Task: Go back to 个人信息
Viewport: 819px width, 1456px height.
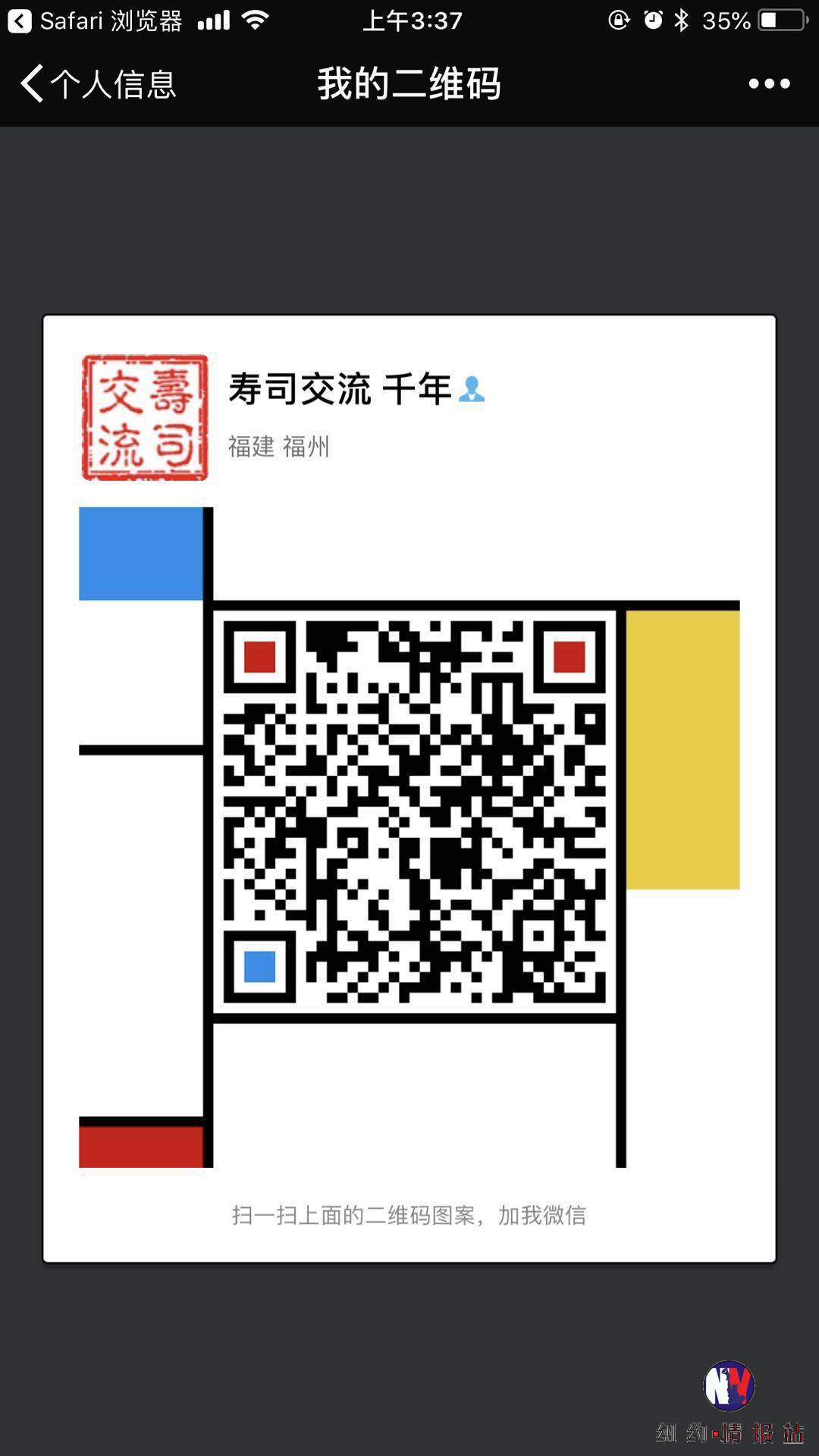Action: click(x=97, y=83)
